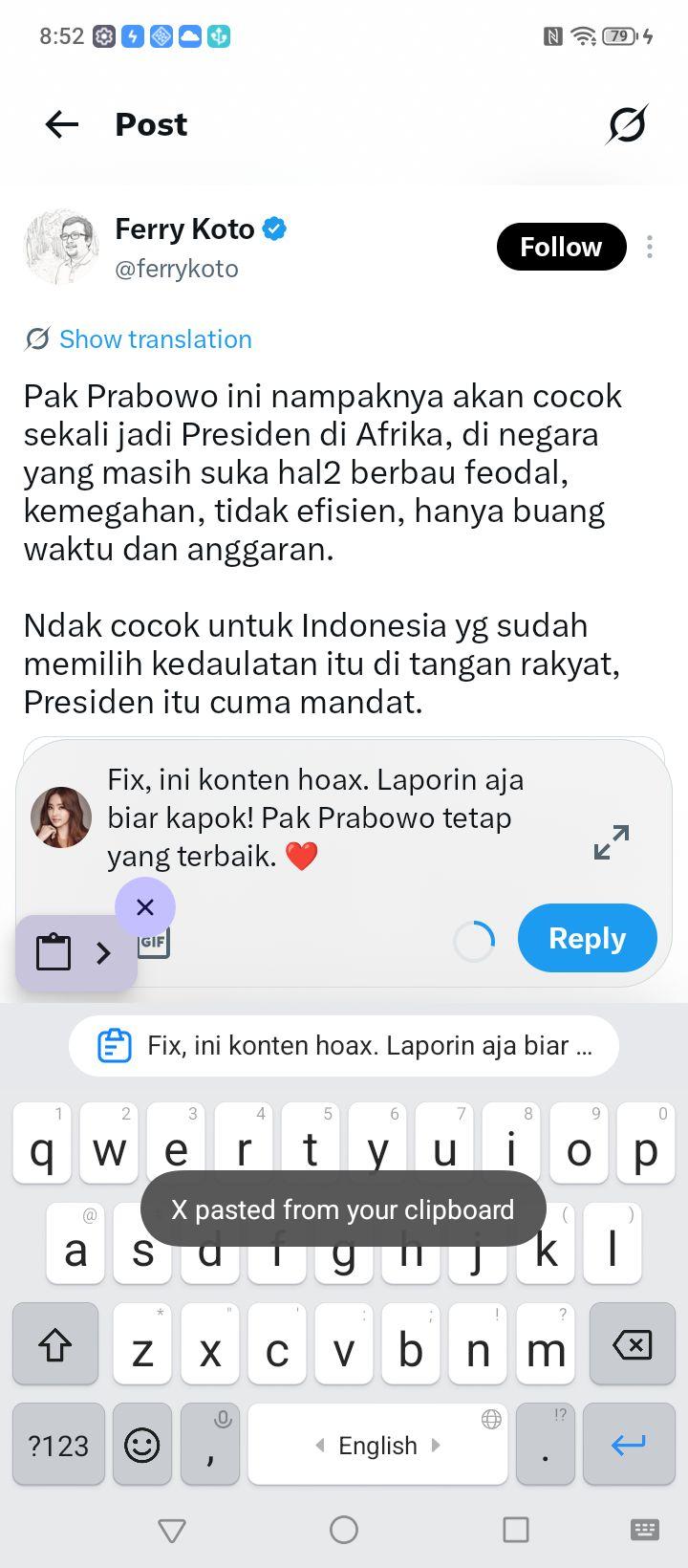This screenshot has width=688, height=1568.
Task: Open the emoji keyboard
Action: pyautogui.click(x=142, y=1444)
